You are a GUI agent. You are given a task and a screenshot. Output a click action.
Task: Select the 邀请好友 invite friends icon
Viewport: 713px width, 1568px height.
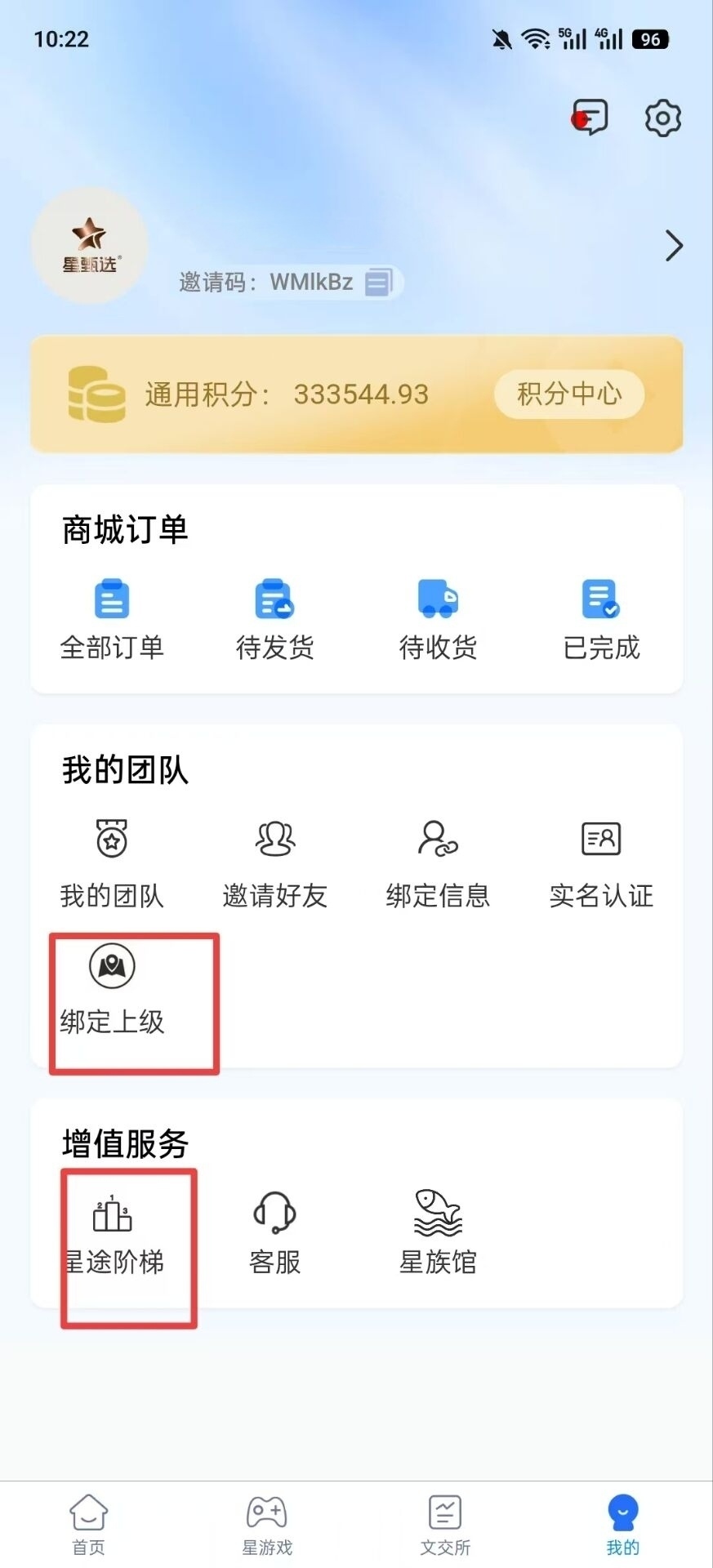coord(274,839)
